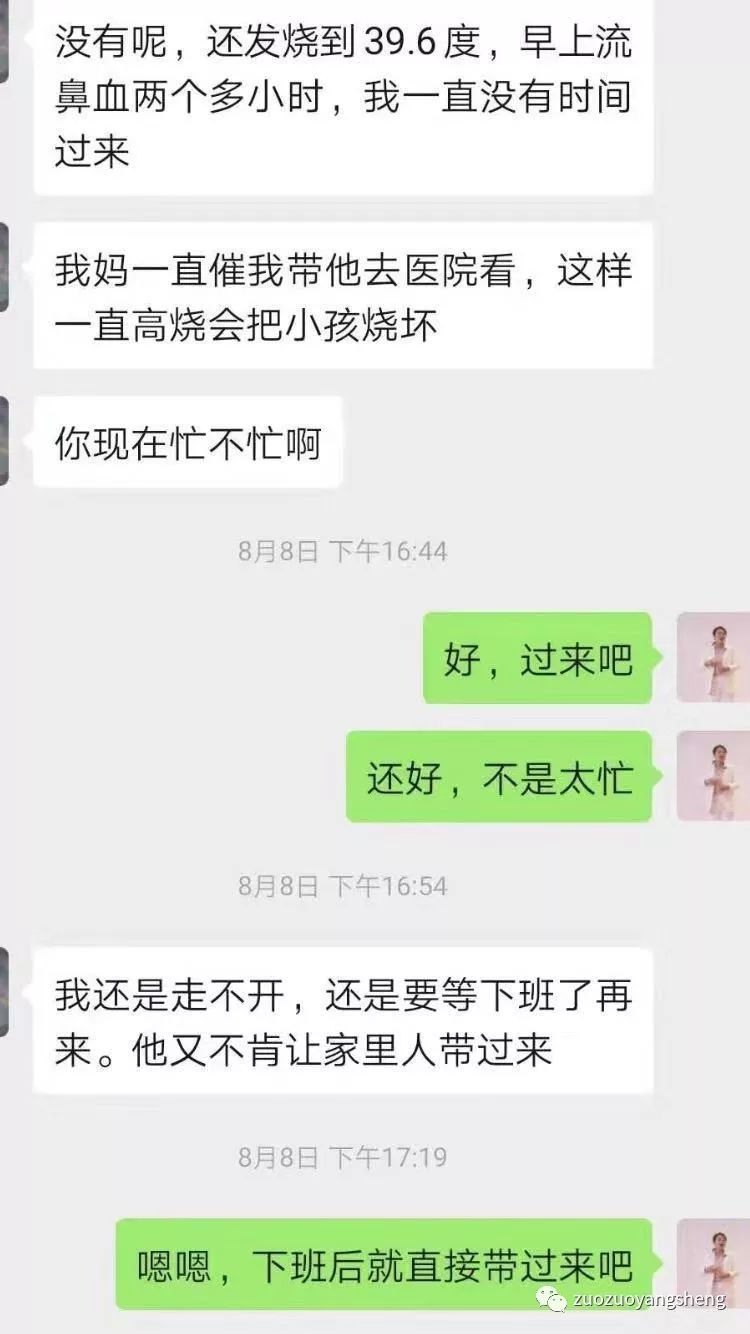Click the green '好，过来吧' reply bubble
Image resolution: width=750 pixels, height=1334 pixels.
tap(537, 660)
